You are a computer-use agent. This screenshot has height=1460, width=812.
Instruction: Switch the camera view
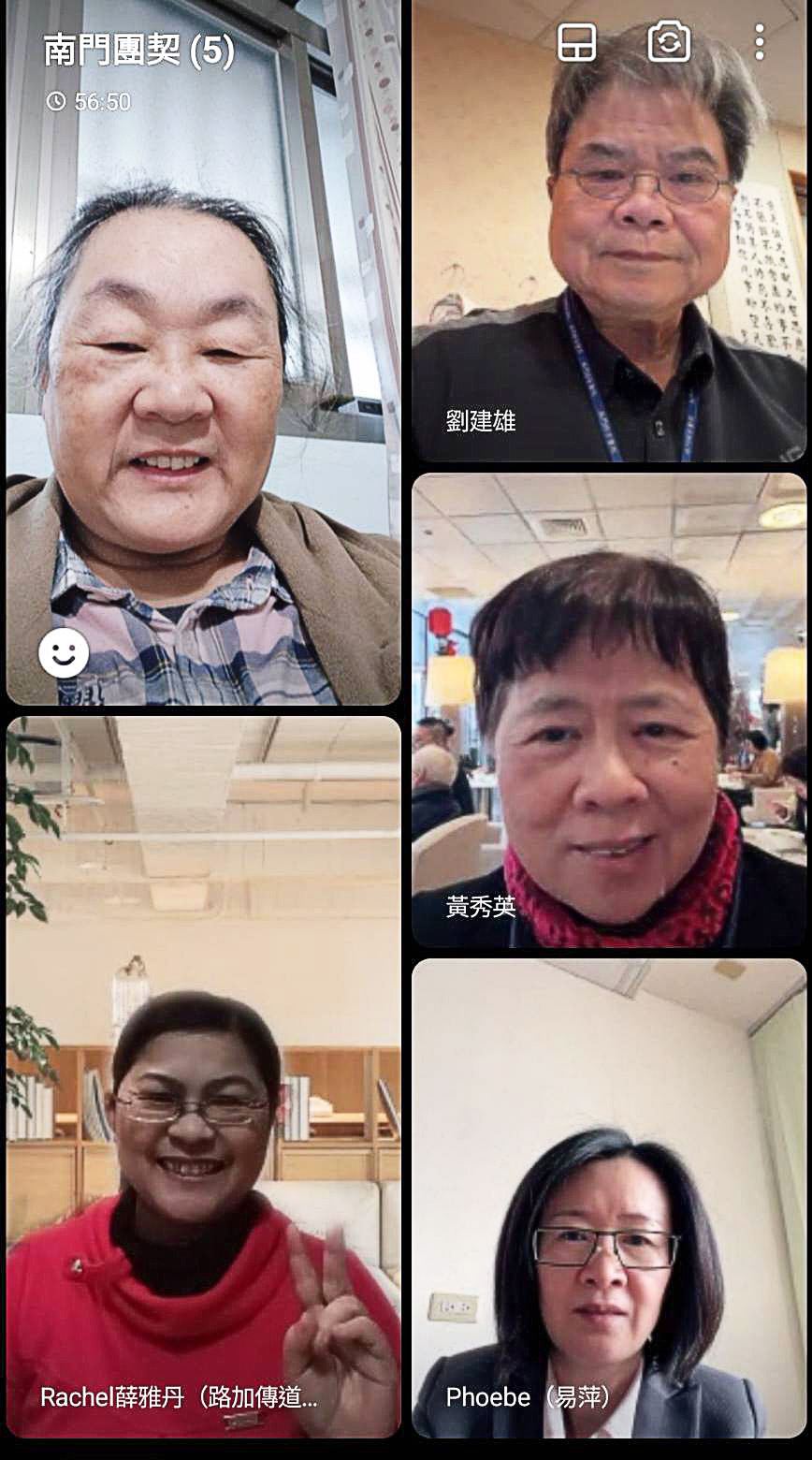[669, 43]
